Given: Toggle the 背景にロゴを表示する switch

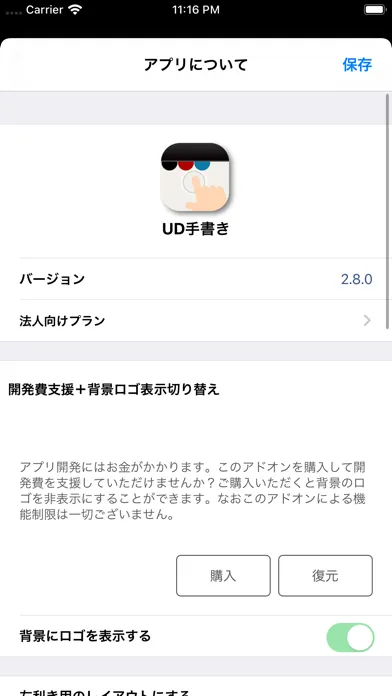Looking at the screenshot, I should tap(350, 637).
